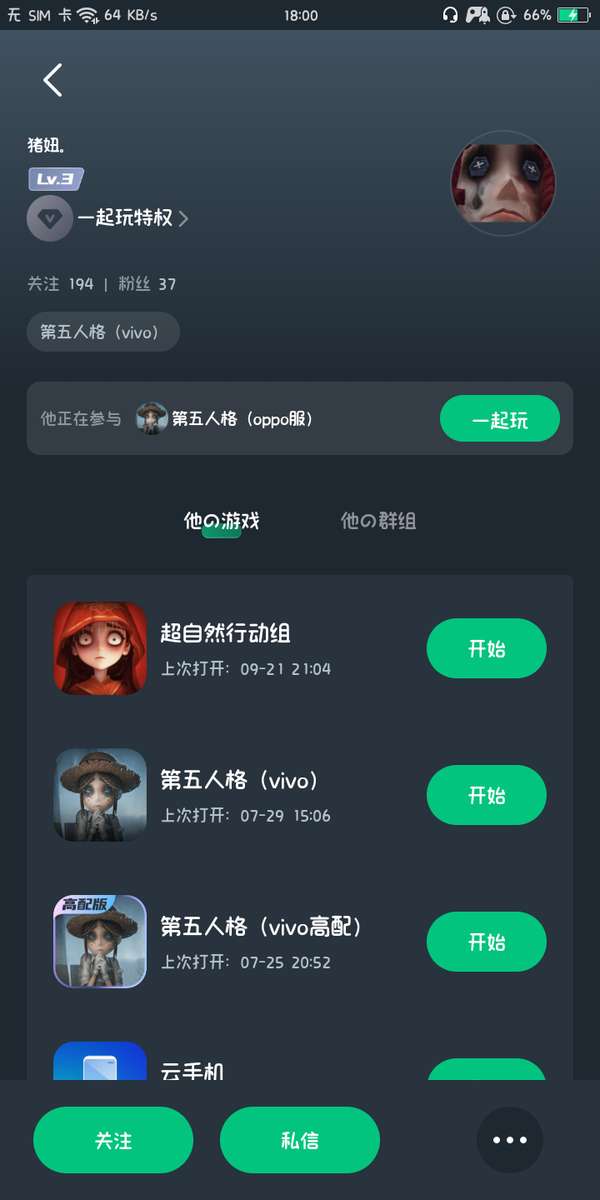Image resolution: width=600 pixels, height=1200 pixels.
Task: Start 第五人格（vivo高配）with 开始 button
Action: pyautogui.click(x=486, y=942)
